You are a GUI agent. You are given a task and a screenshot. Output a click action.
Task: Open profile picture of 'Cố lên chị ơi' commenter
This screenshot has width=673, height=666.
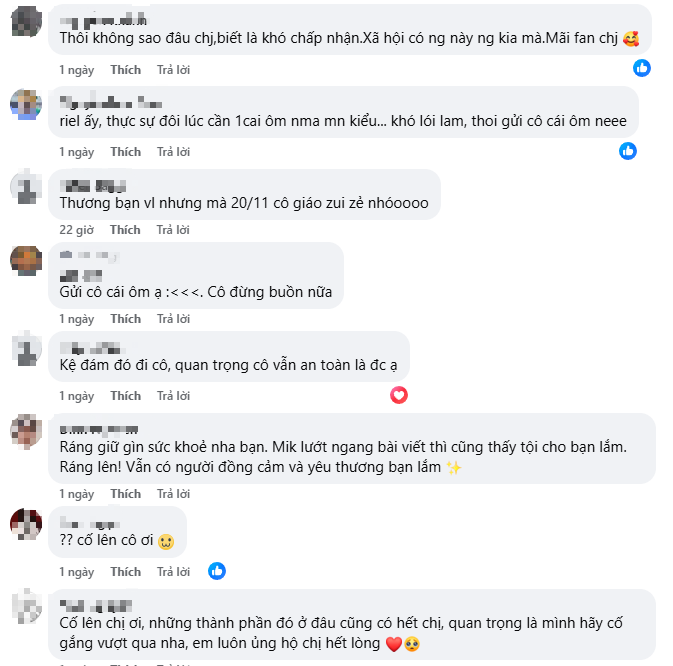pyautogui.click(x=25, y=606)
